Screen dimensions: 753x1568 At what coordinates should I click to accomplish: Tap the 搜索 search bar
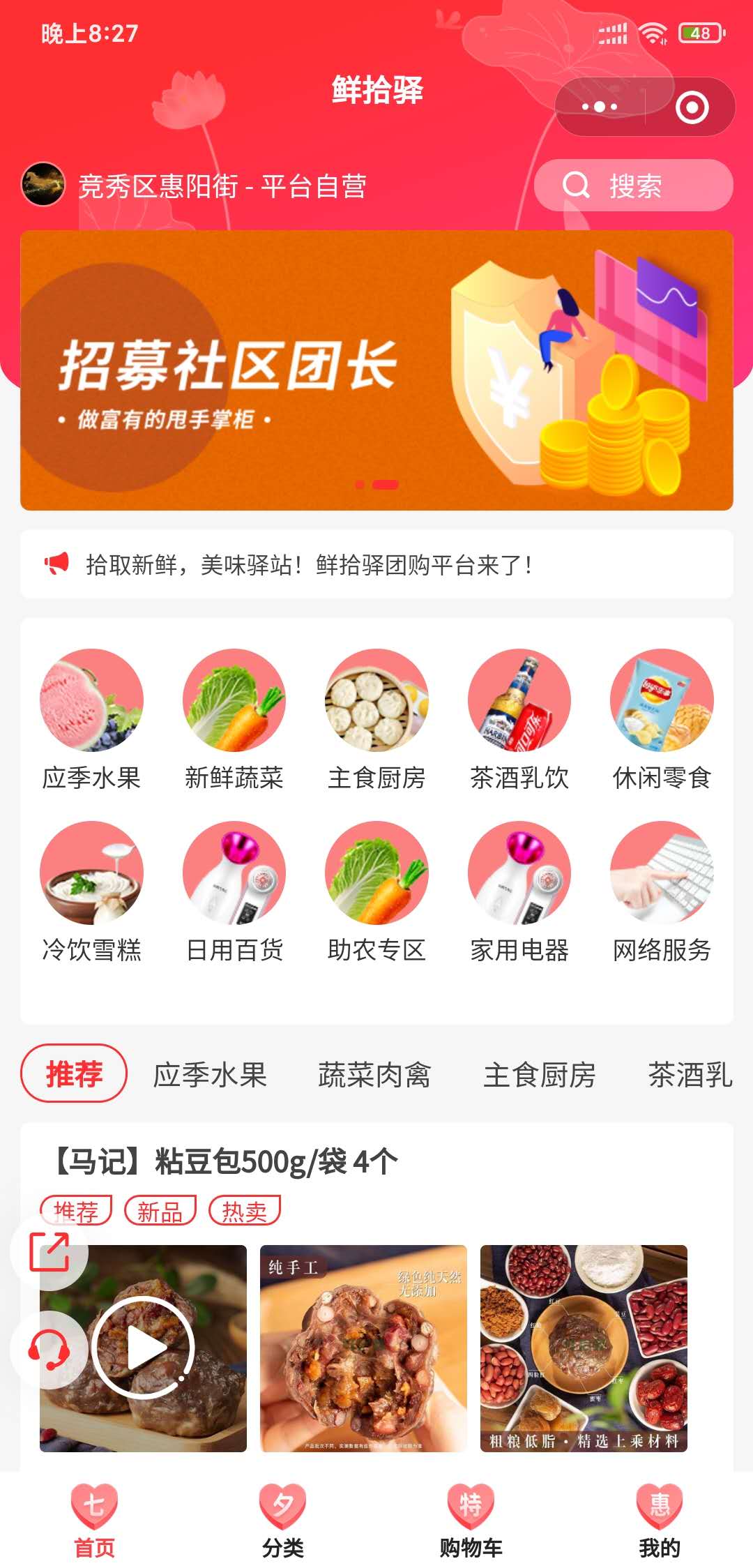point(630,184)
